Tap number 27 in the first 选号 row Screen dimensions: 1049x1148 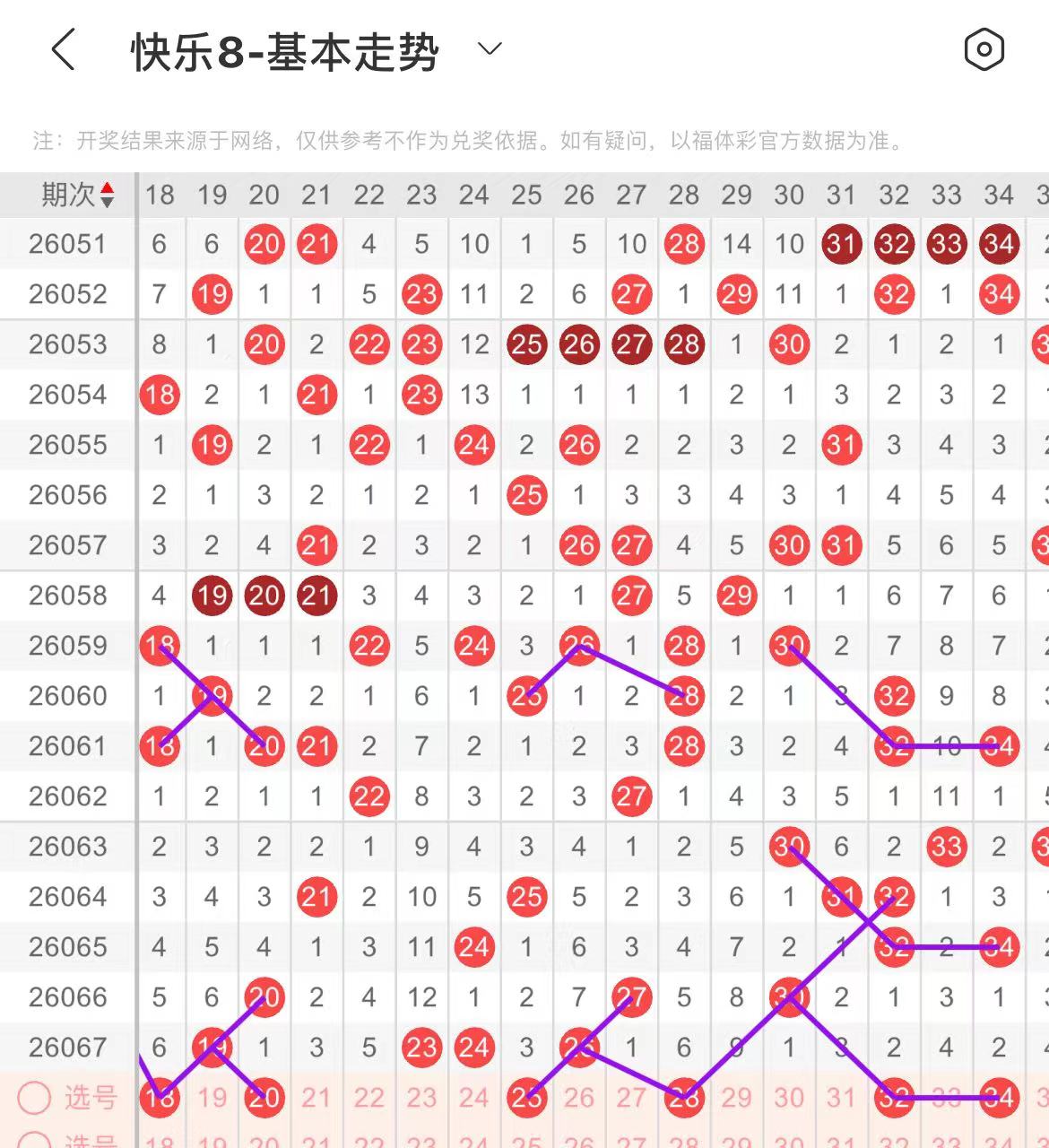(631, 1098)
